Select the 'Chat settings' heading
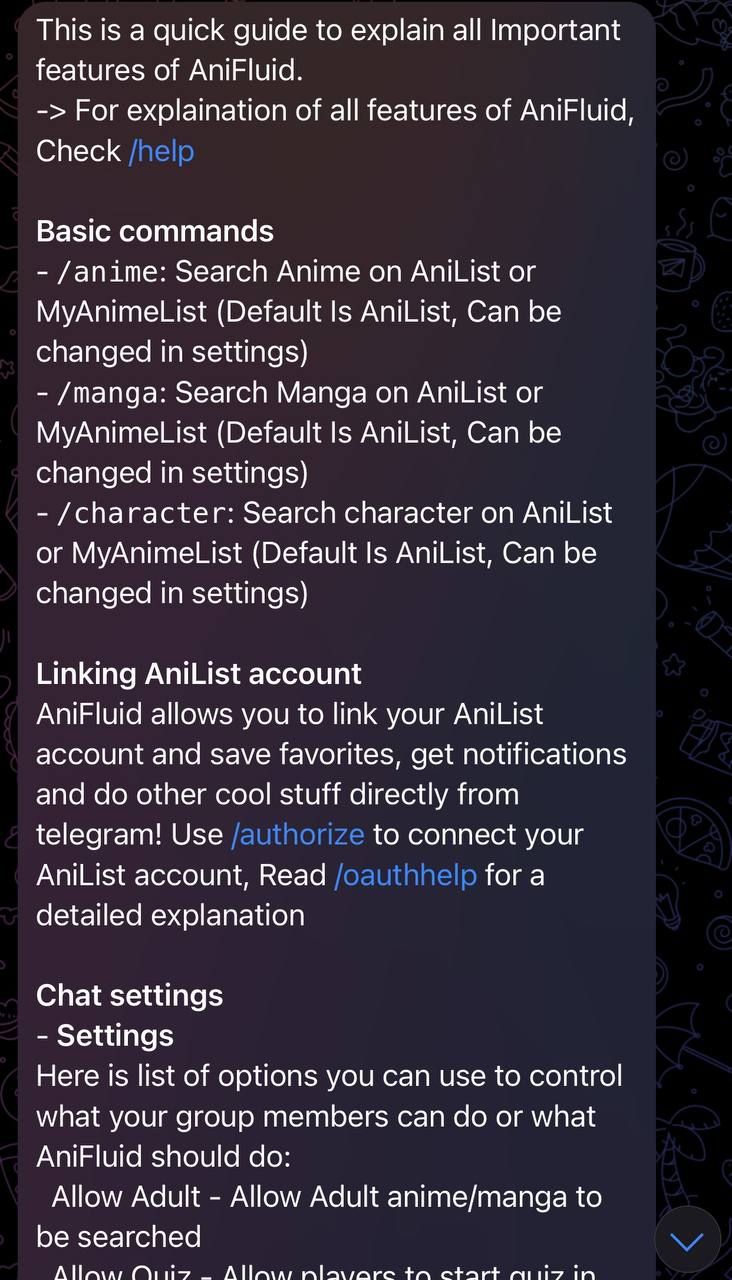 pos(130,995)
